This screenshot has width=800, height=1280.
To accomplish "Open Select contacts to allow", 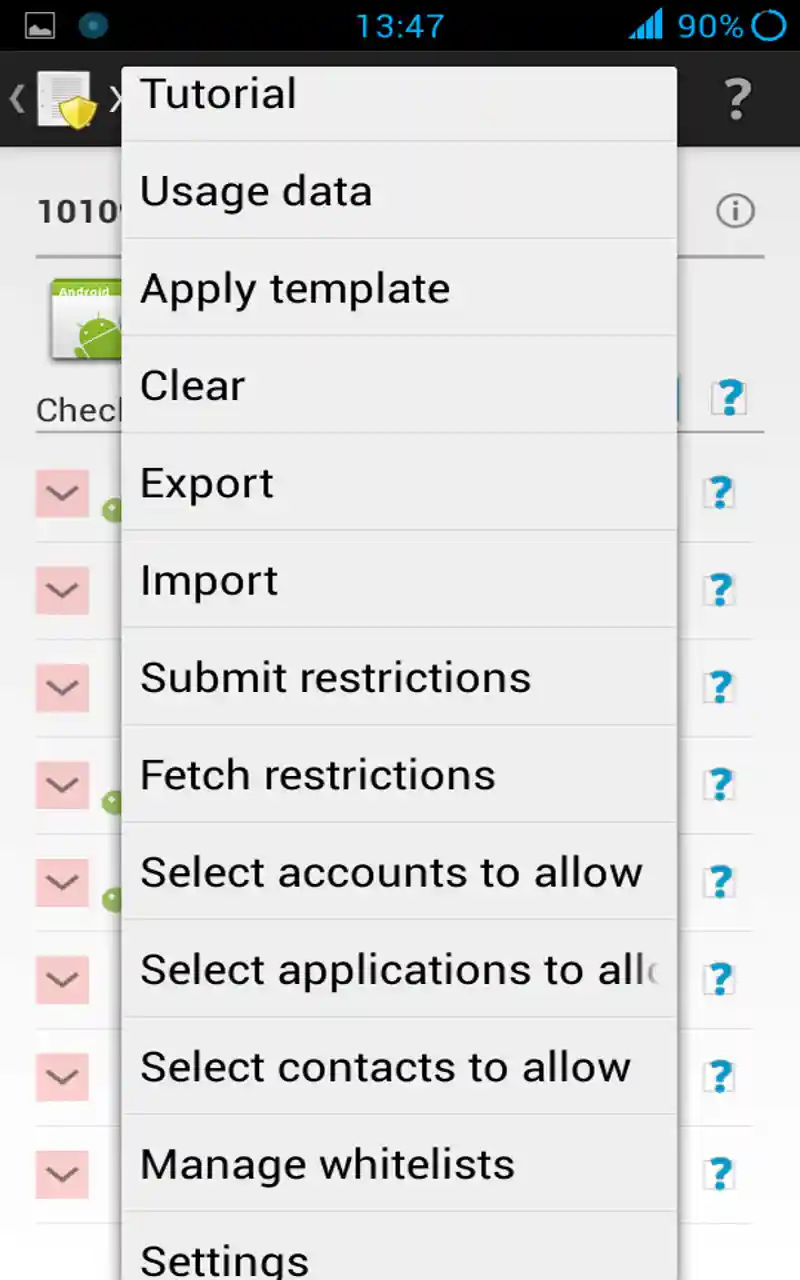I will (x=398, y=1066).
